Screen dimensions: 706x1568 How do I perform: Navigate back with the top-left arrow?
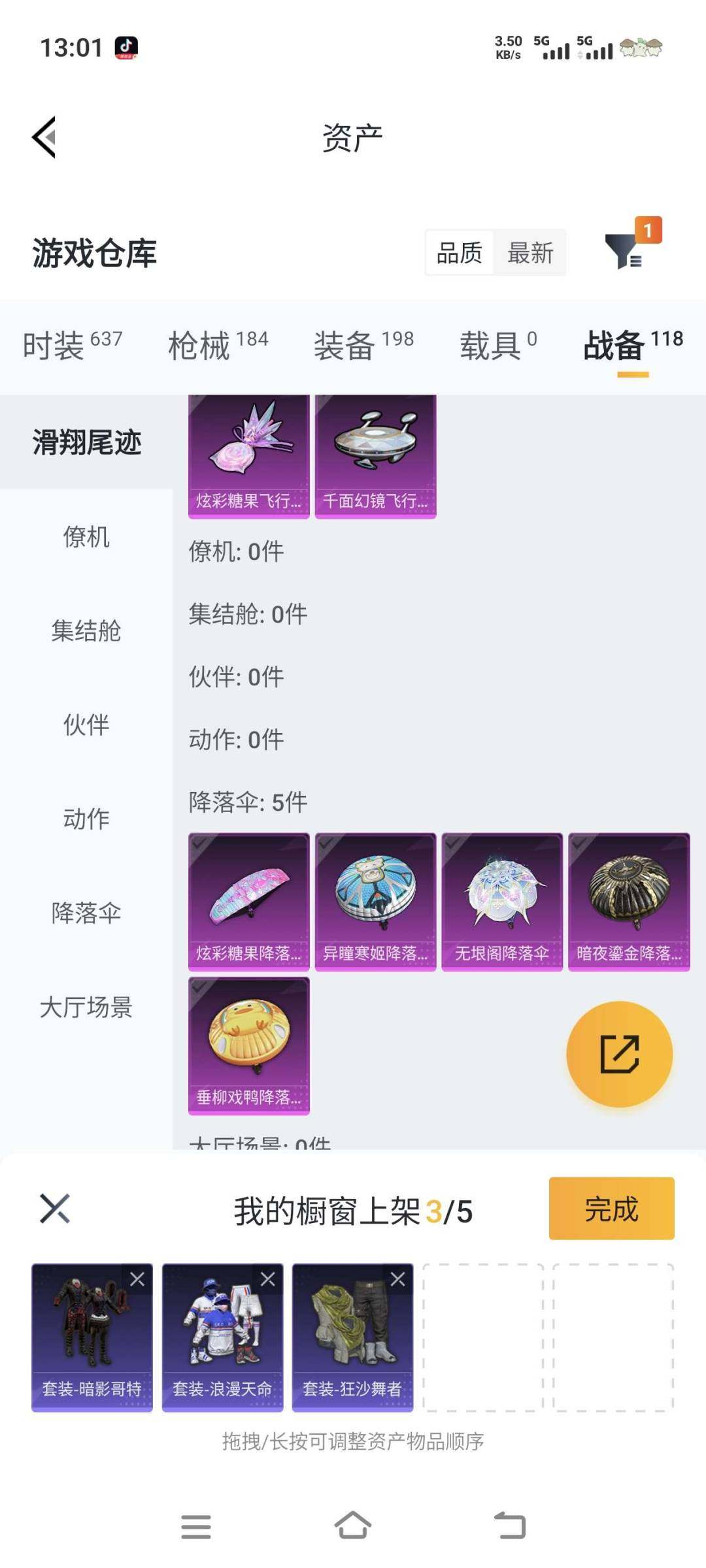[43, 137]
